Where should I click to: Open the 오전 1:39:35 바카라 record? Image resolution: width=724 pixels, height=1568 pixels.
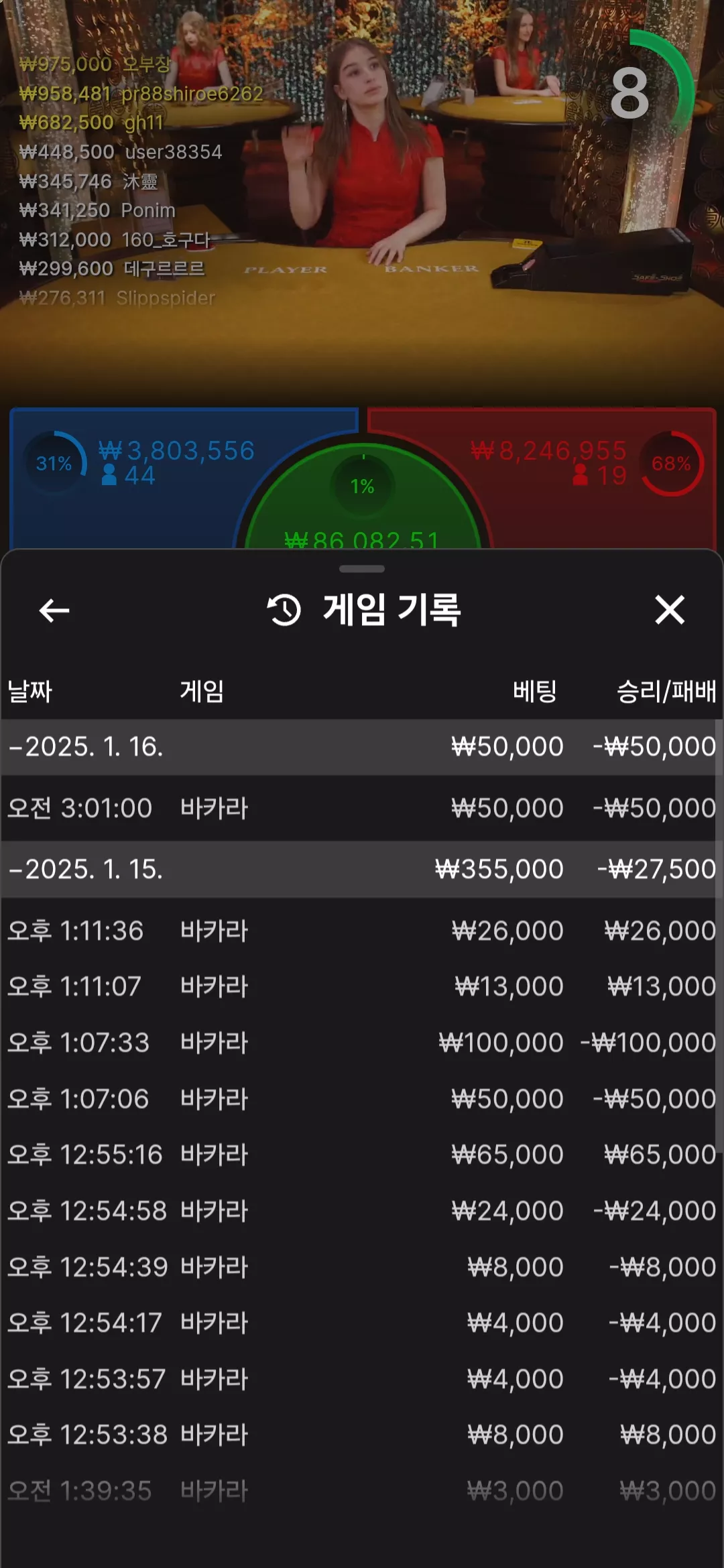[359, 1491]
